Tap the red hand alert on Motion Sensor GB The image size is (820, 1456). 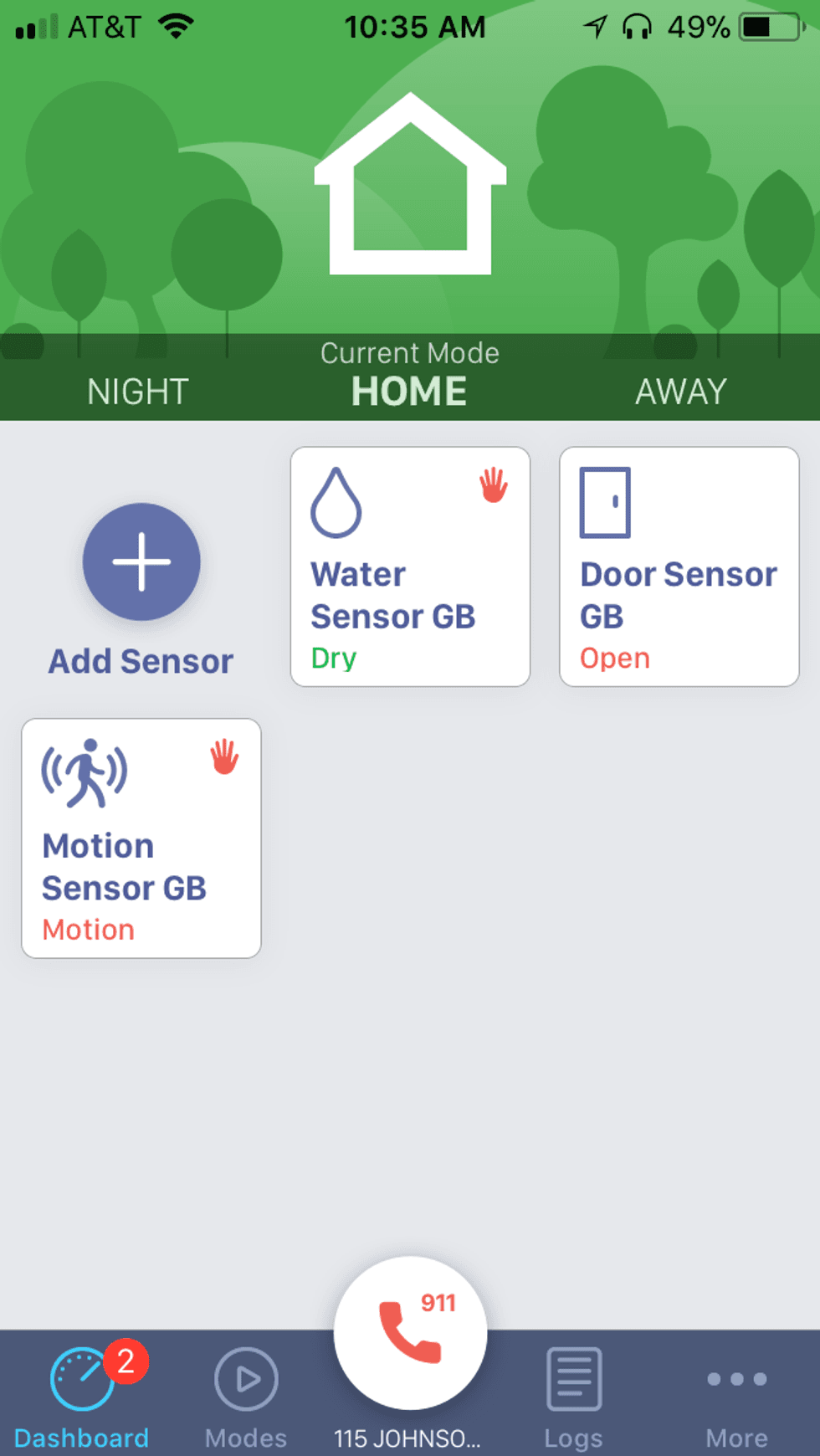[223, 761]
